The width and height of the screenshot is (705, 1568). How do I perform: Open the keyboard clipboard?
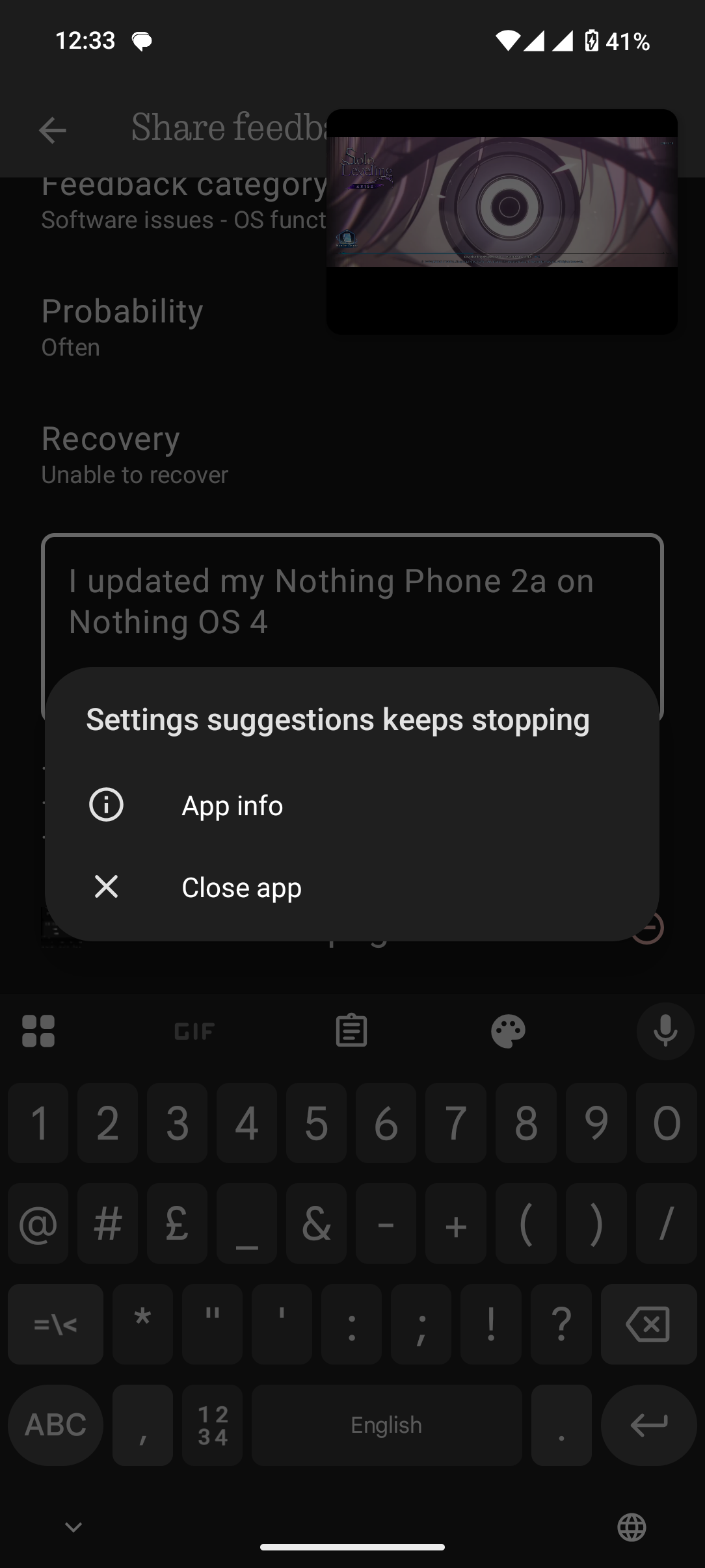pos(351,1032)
